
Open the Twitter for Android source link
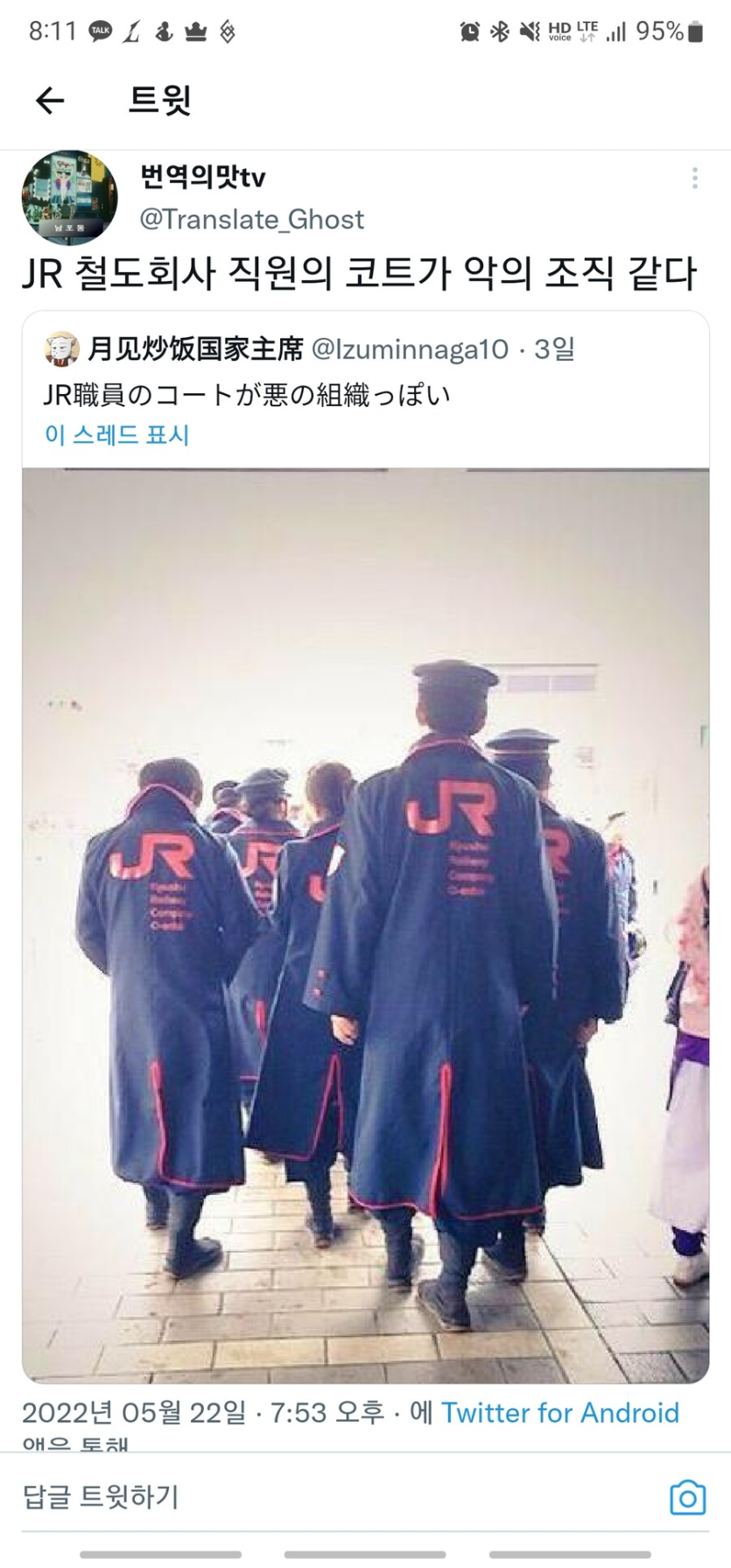click(x=559, y=1412)
